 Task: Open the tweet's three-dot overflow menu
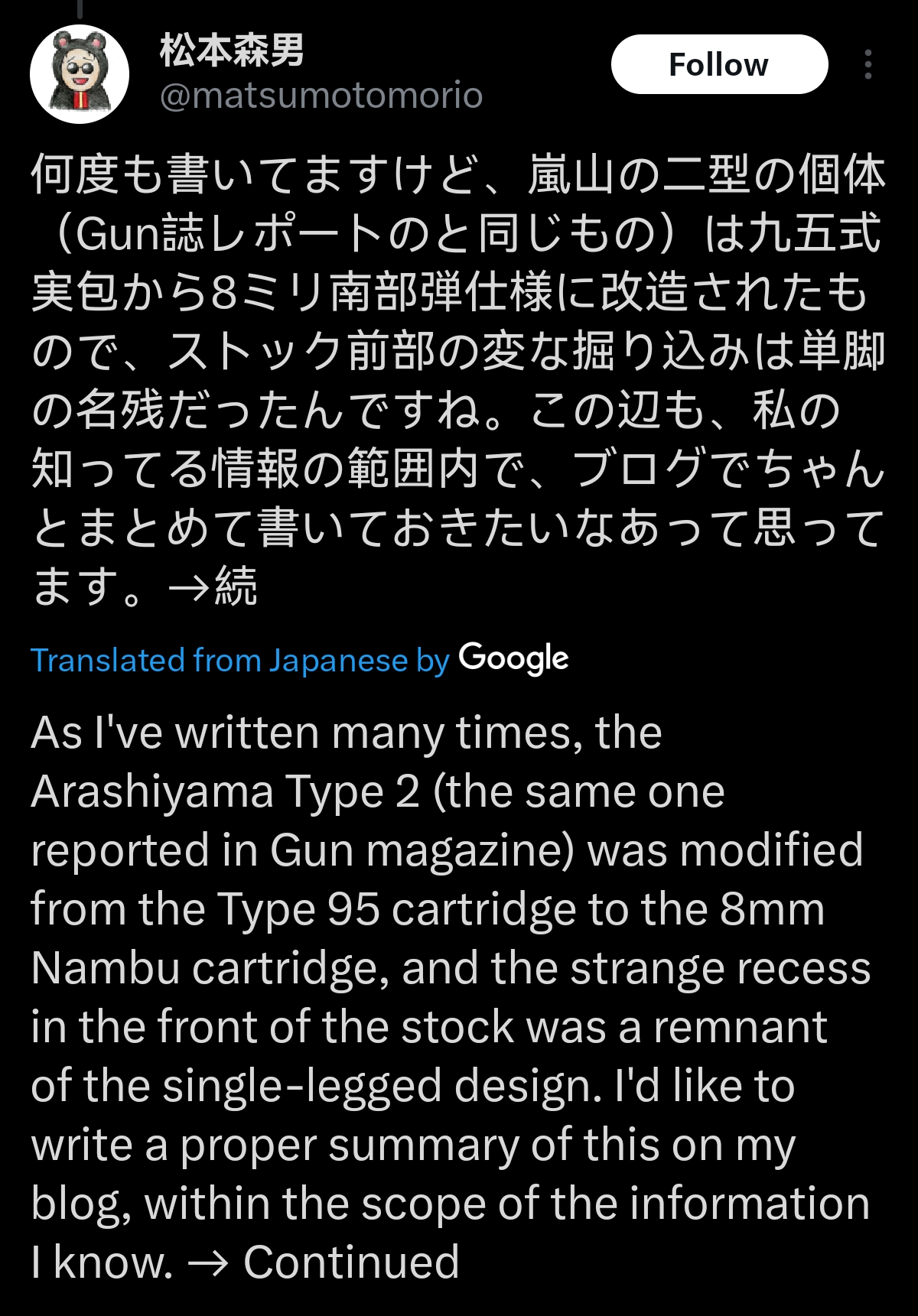tap(868, 65)
